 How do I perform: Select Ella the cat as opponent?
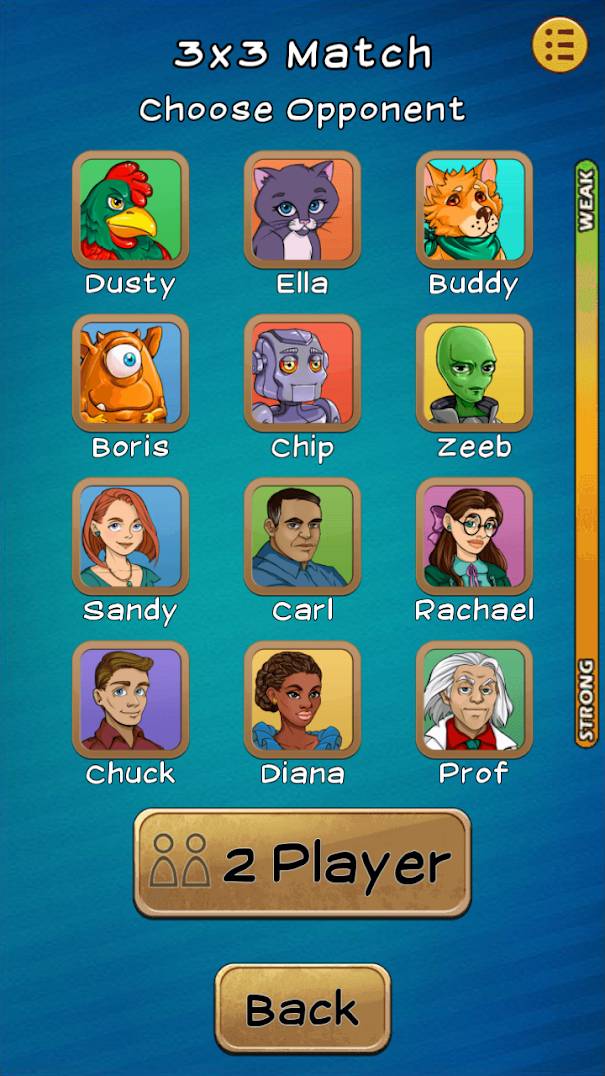coord(302,210)
